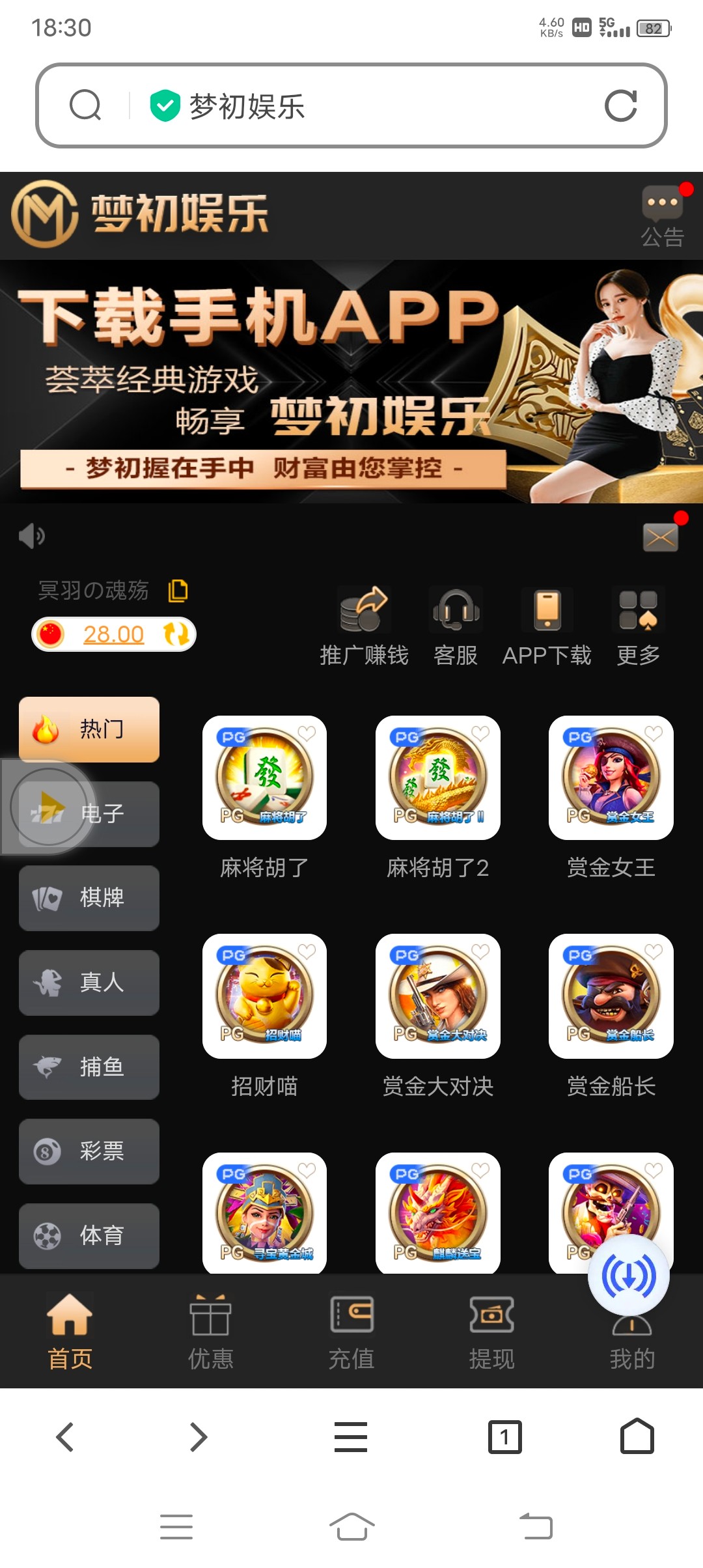This screenshot has width=703, height=1568.
Task: Launch the 招财喵 game
Action: click(x=264, y=996)
